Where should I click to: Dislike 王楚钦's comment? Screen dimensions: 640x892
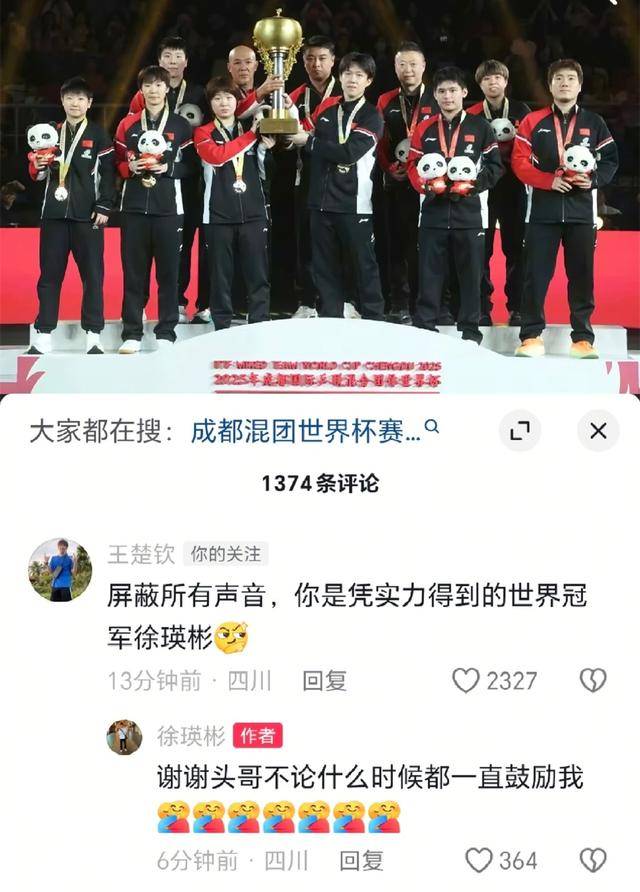click(593, 681)
